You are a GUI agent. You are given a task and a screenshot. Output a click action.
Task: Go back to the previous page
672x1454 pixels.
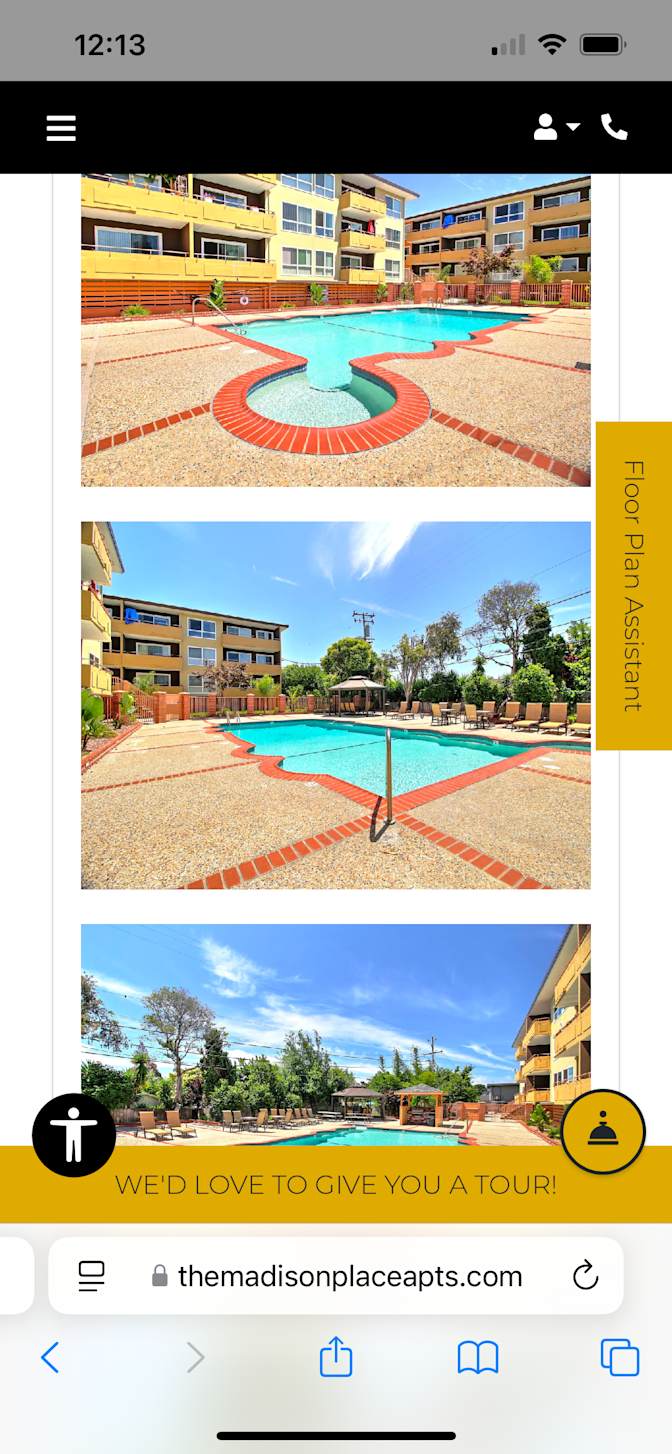(x=50, y=1358)
